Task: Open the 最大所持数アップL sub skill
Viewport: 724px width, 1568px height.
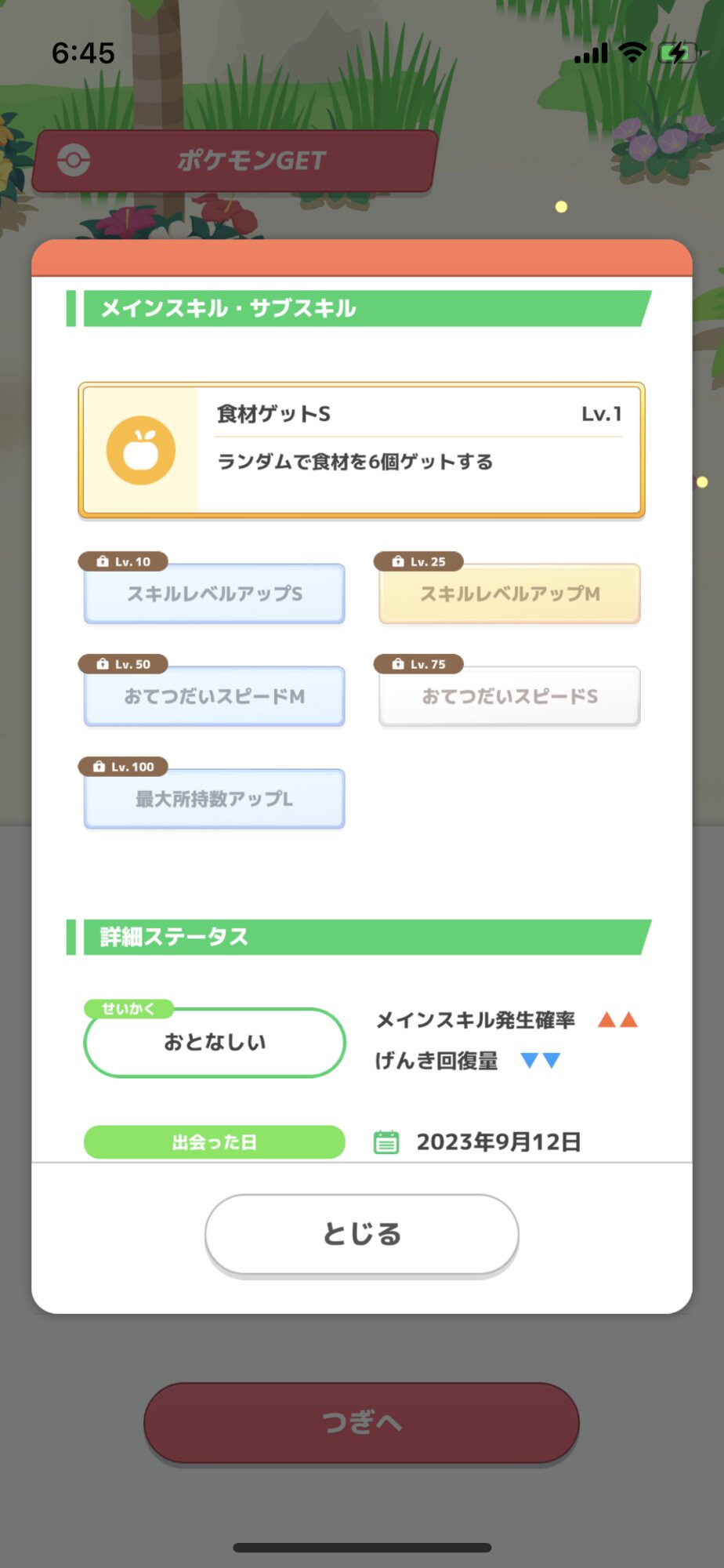Action: click(x=214, y=799)
